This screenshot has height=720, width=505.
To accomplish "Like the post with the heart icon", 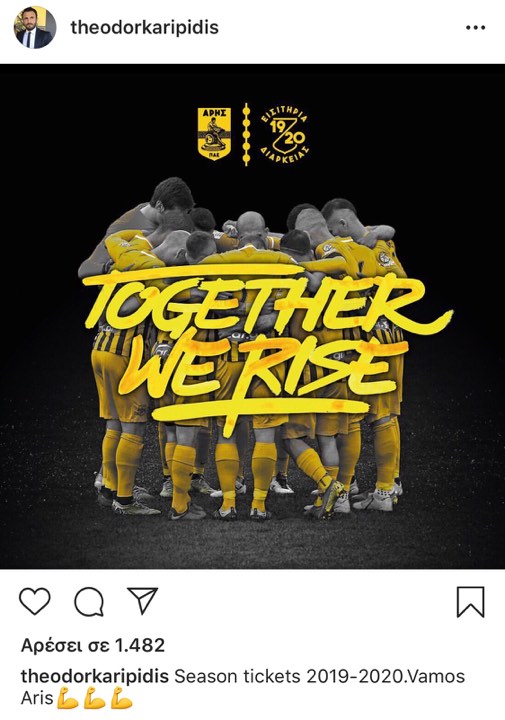I will point(35,602).
